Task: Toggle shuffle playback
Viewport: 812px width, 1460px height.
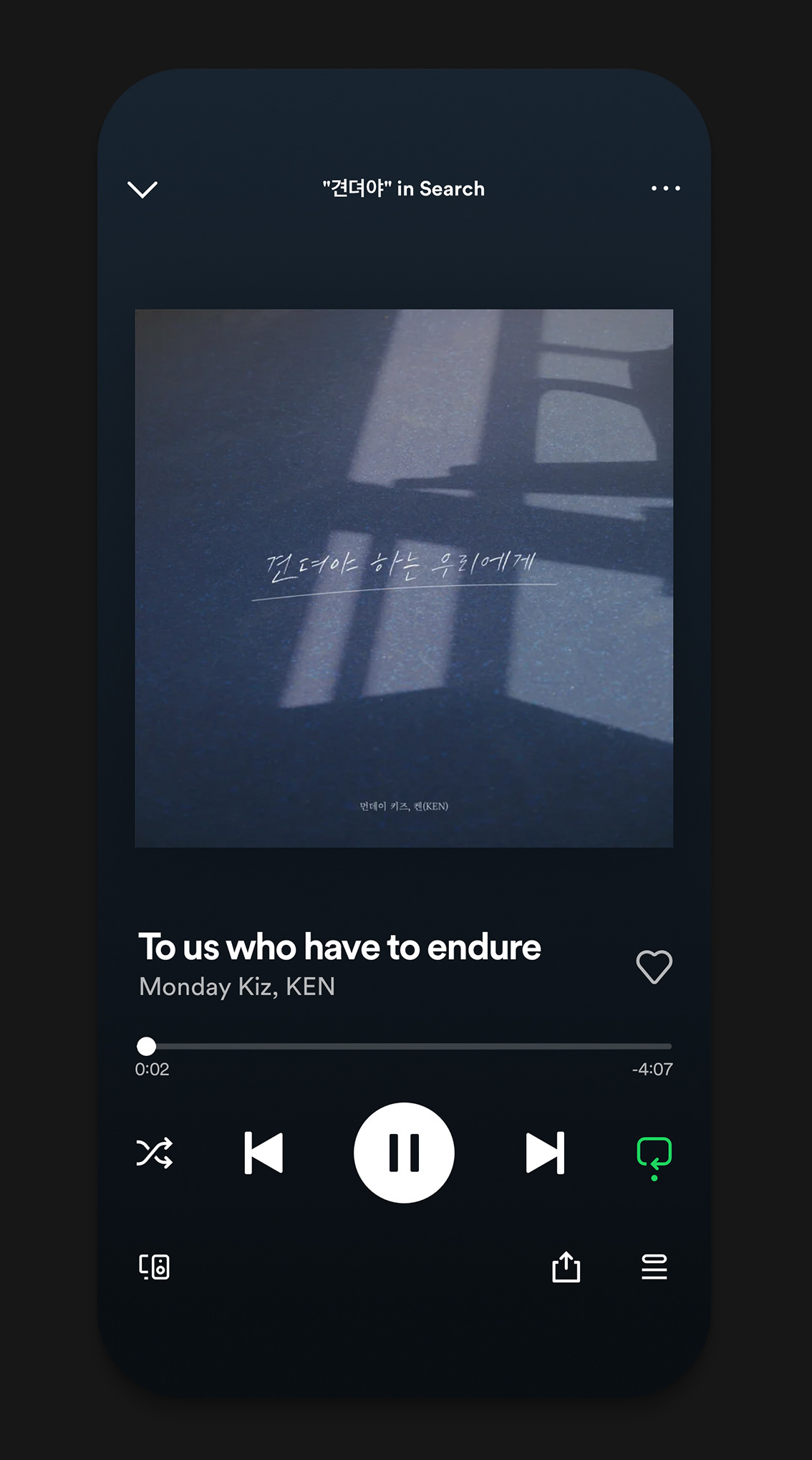Action: tap(155, 1153)
